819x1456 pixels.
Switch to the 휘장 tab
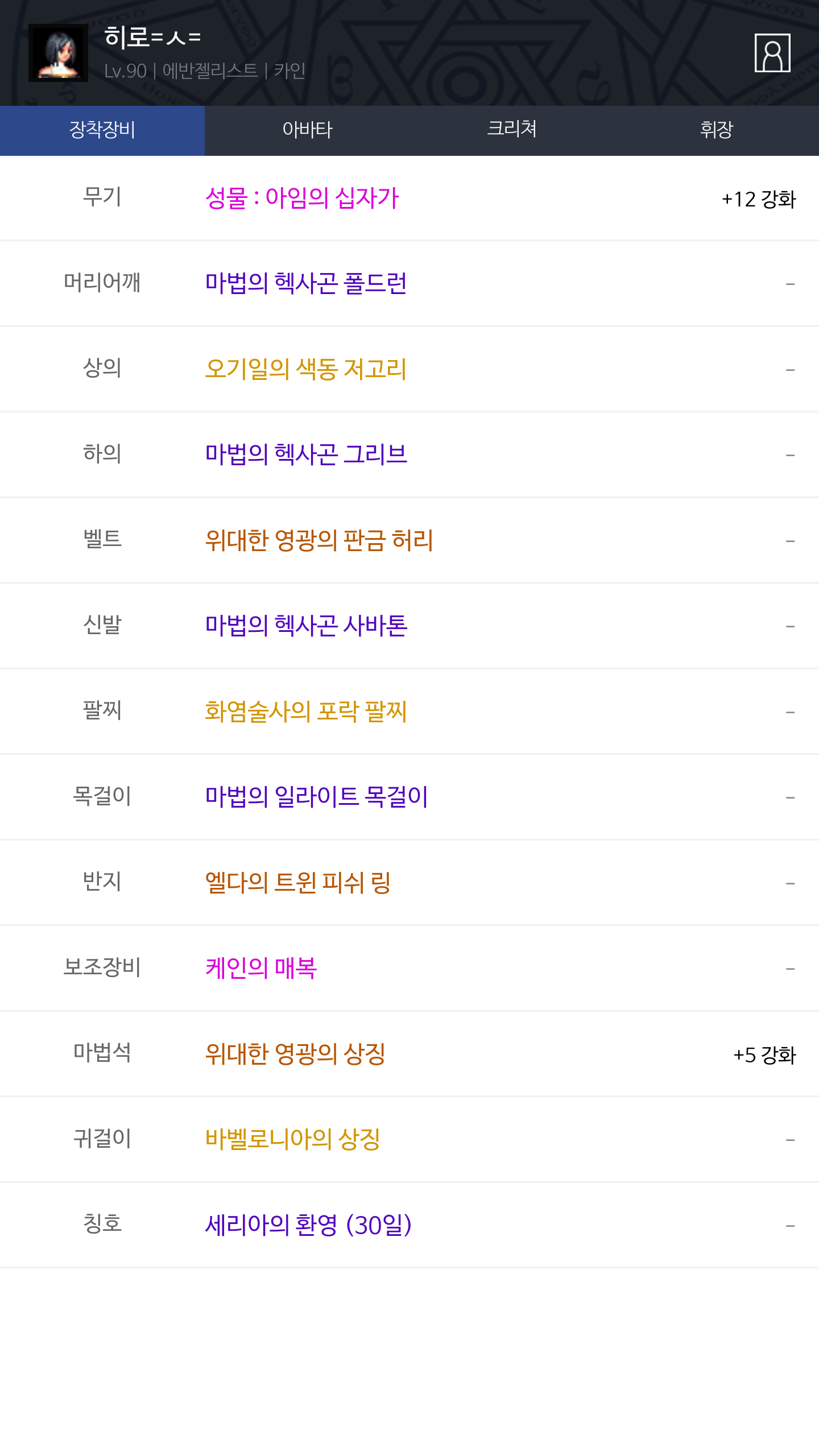[x=717, y=130]
